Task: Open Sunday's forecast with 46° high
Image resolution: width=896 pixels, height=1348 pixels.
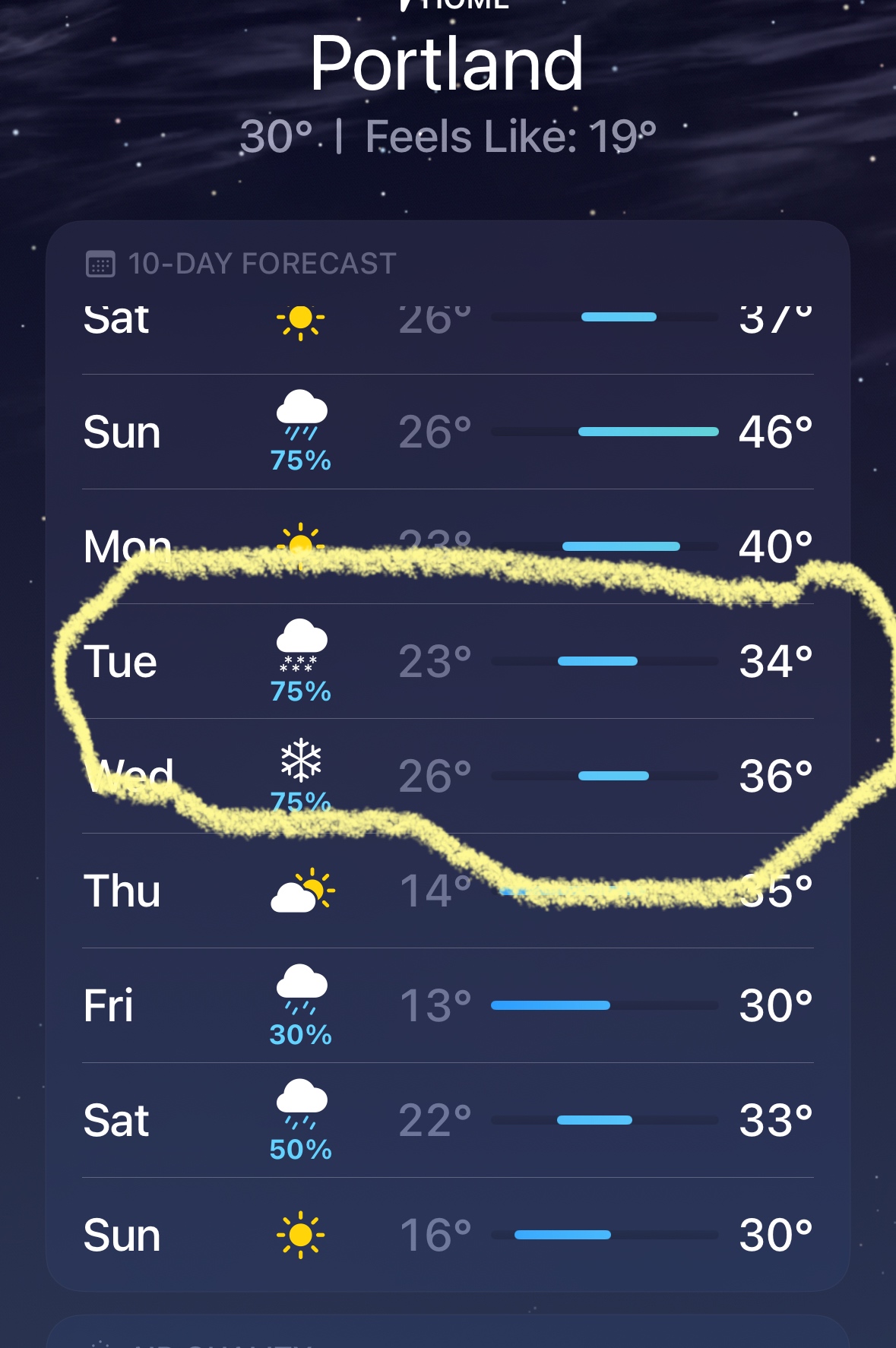Action: [x=447, y=432]
